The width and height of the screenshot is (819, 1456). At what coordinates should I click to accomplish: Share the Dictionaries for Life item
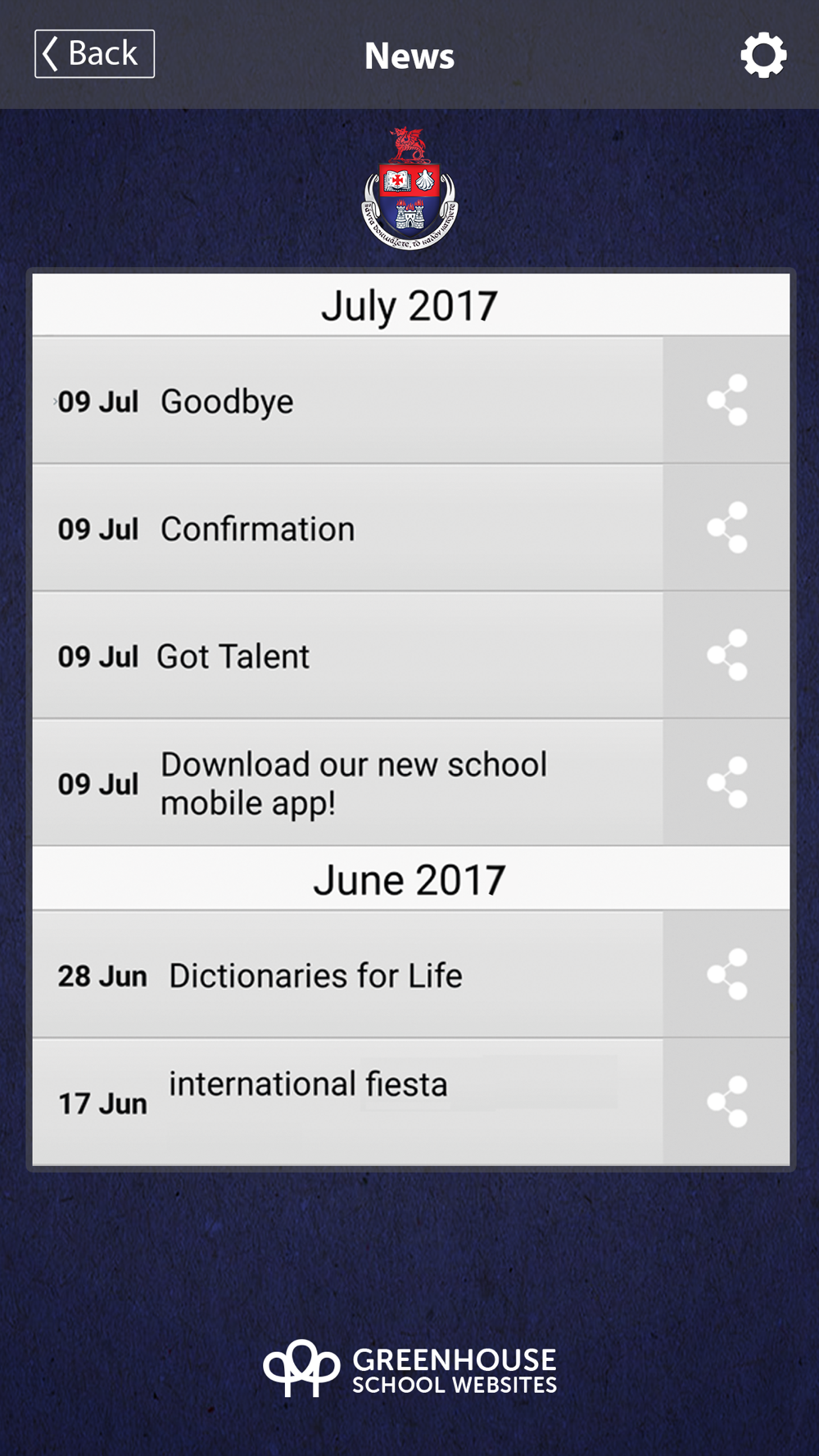[x=727, y=974]
